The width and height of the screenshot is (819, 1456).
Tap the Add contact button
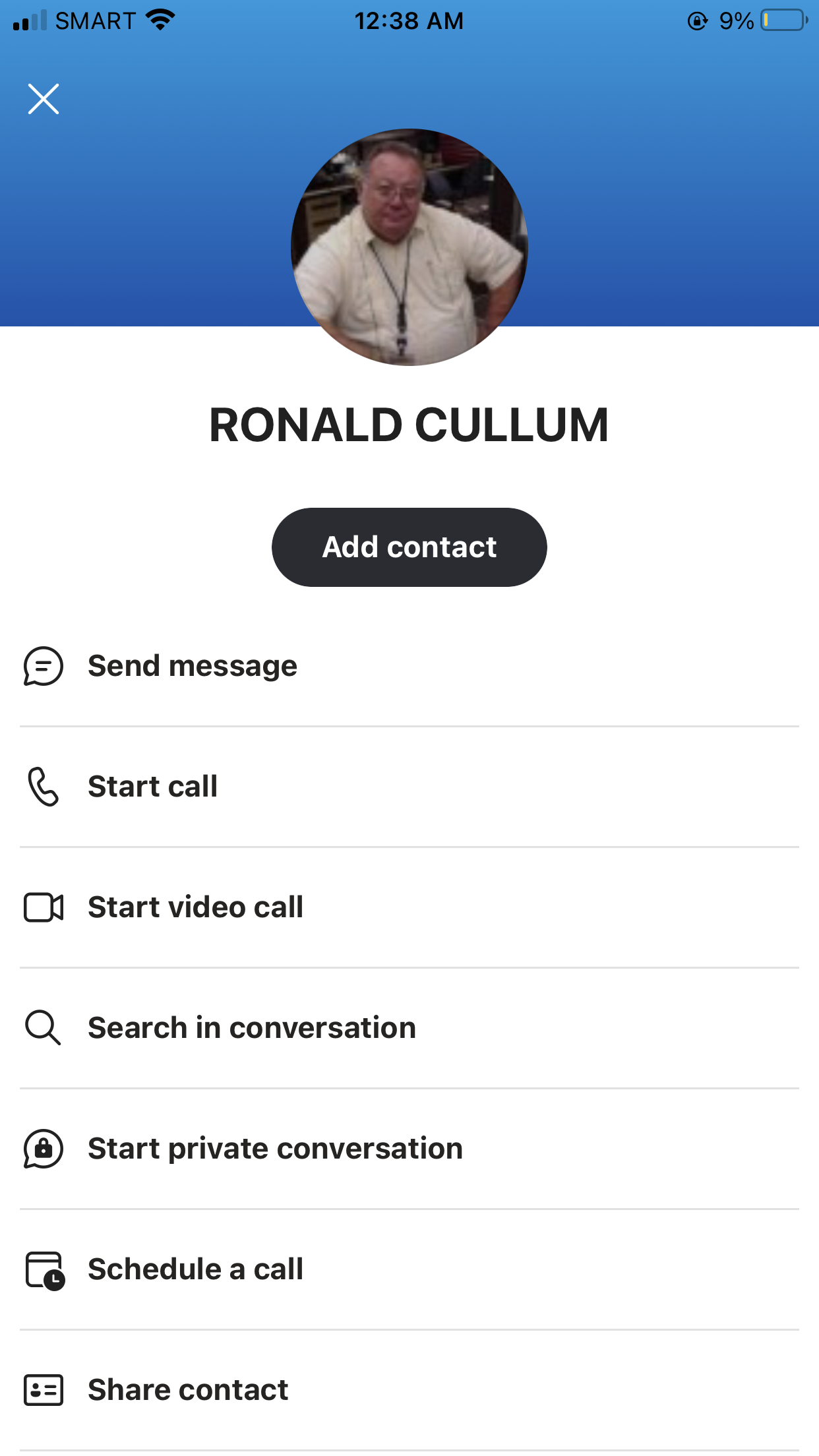(409, 547)
